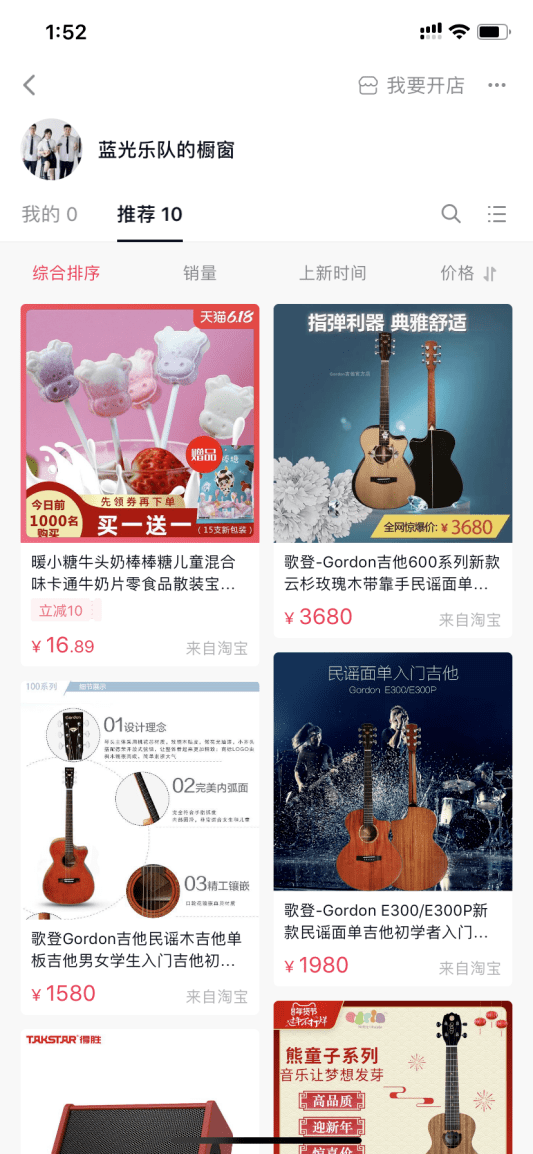Screen dimensions: 533x1154
Task: Go back using the top-left arrow
Action: [29, 85]
